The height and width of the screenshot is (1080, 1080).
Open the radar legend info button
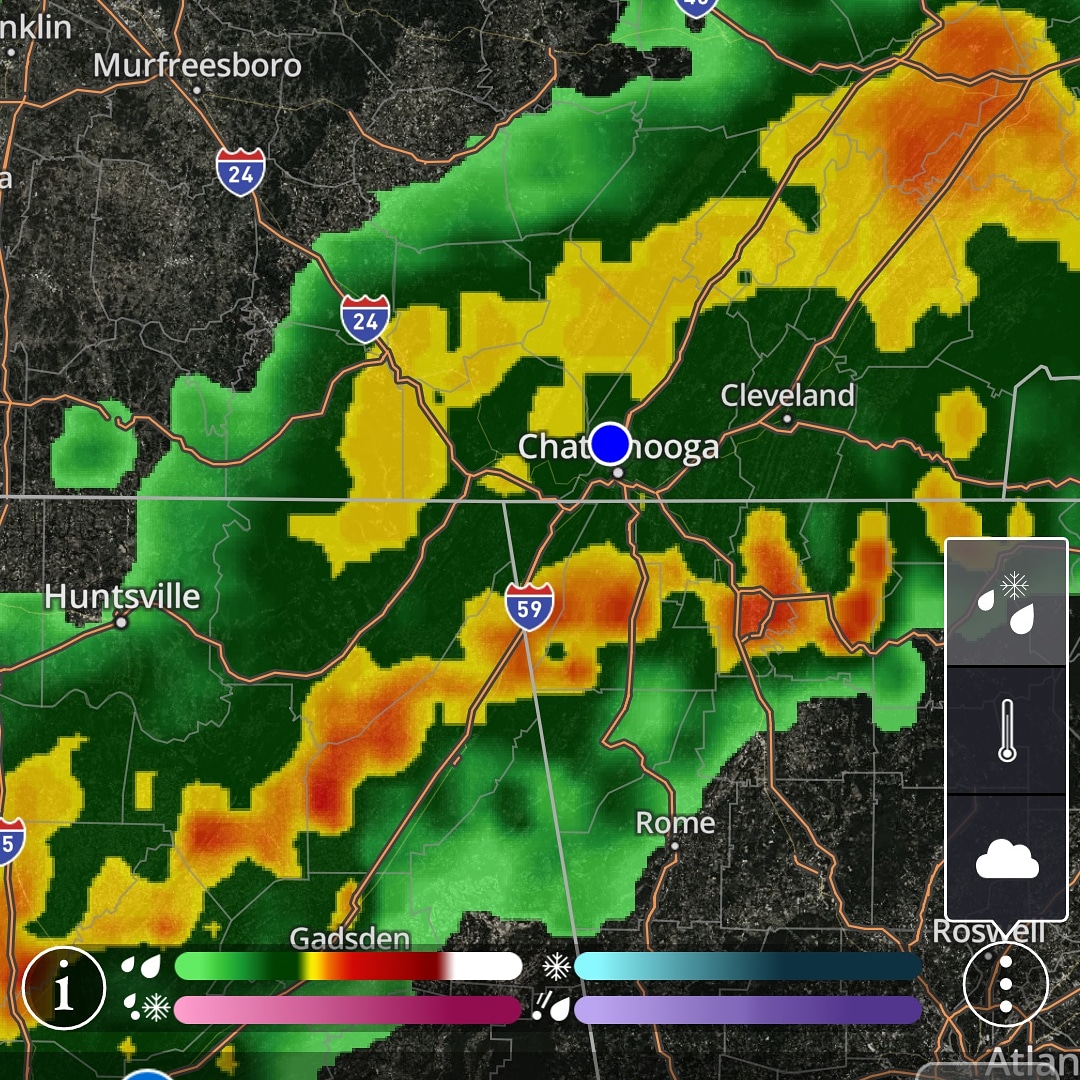(x=64, y=988)
